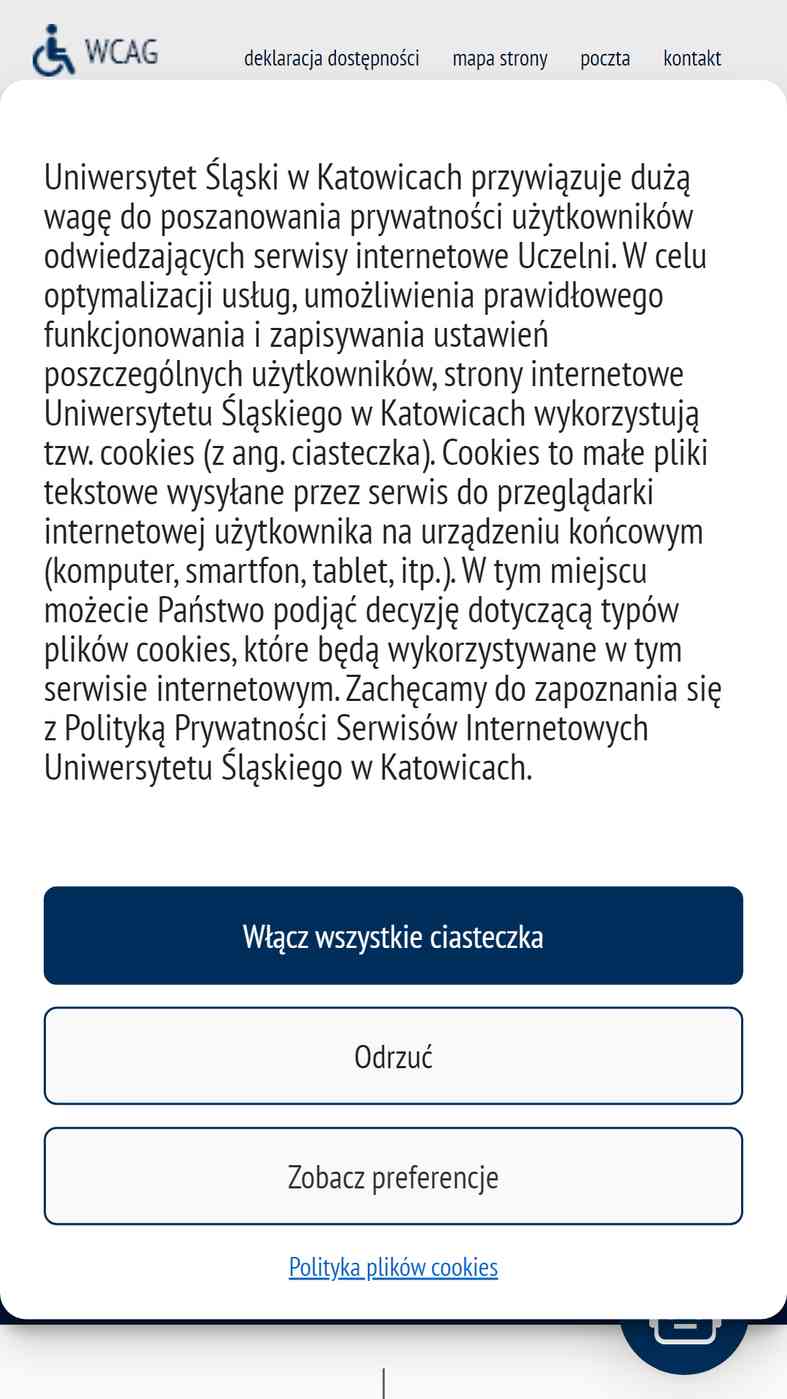Open deklaracja dostępności page
The width and height of the screenshot is (787, 1399).
331,58
